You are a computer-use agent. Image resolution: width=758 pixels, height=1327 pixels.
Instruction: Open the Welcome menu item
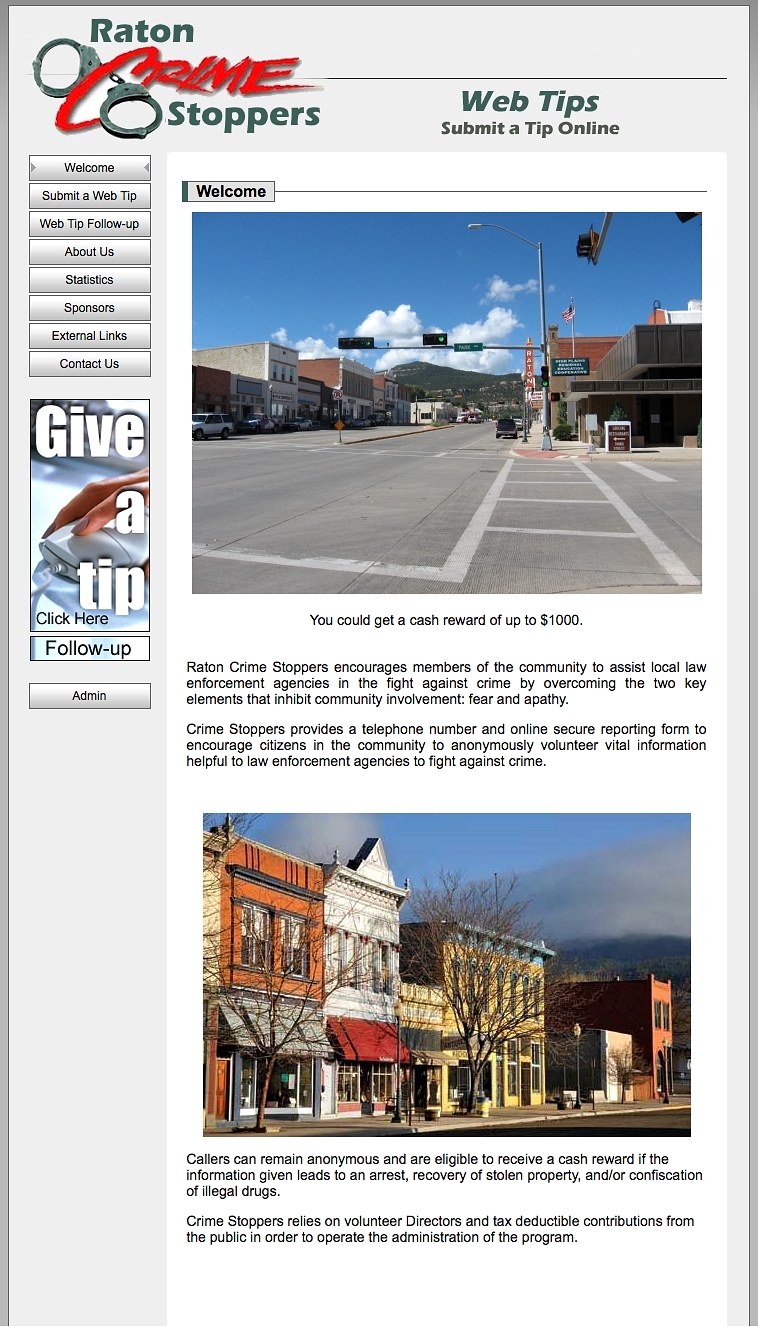pyautogui.click(x=90, y=168)
